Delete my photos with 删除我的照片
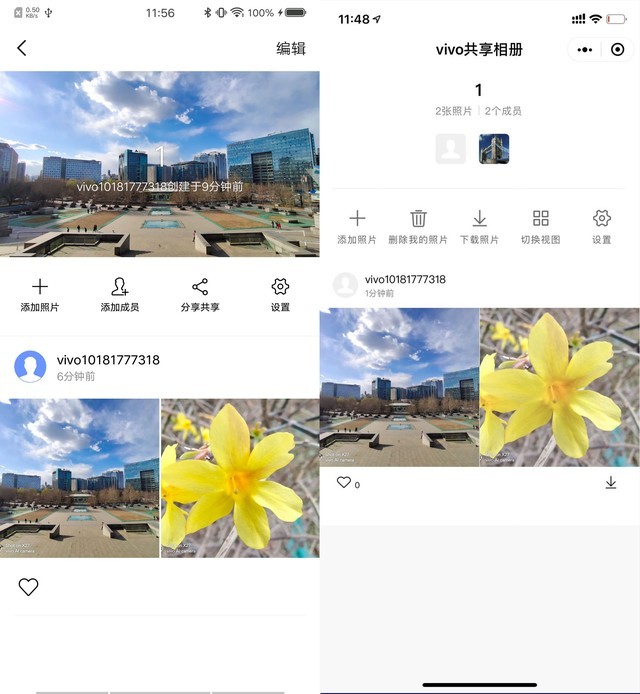Image resolution: width=640 pixels, height=694 pixels. click(x=418, y=226)
